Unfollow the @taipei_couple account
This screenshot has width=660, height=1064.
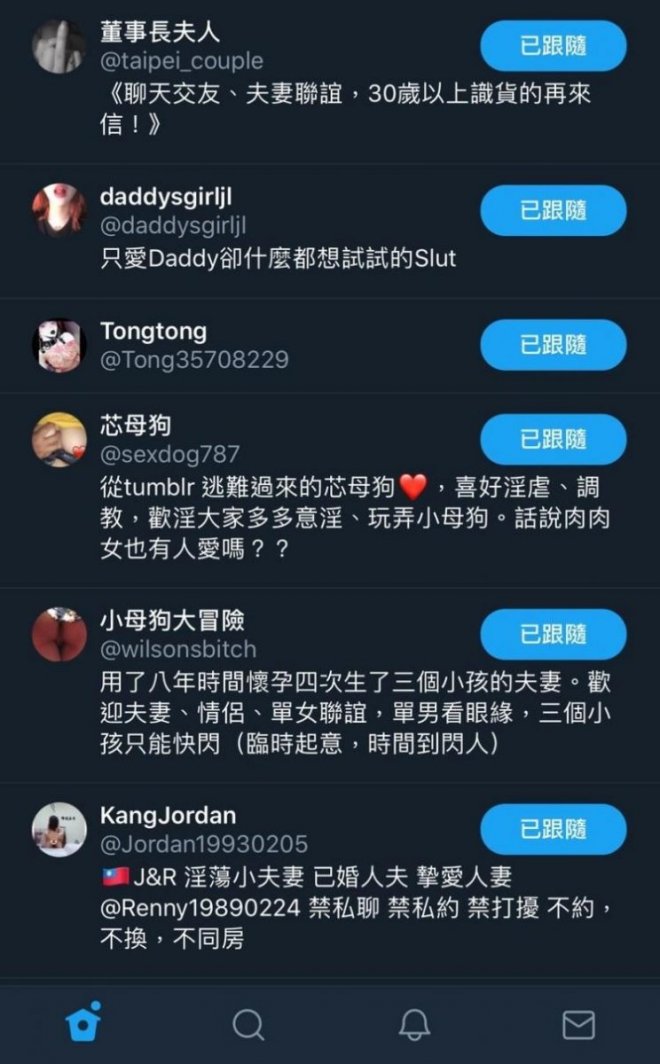[x=553, y=46]
